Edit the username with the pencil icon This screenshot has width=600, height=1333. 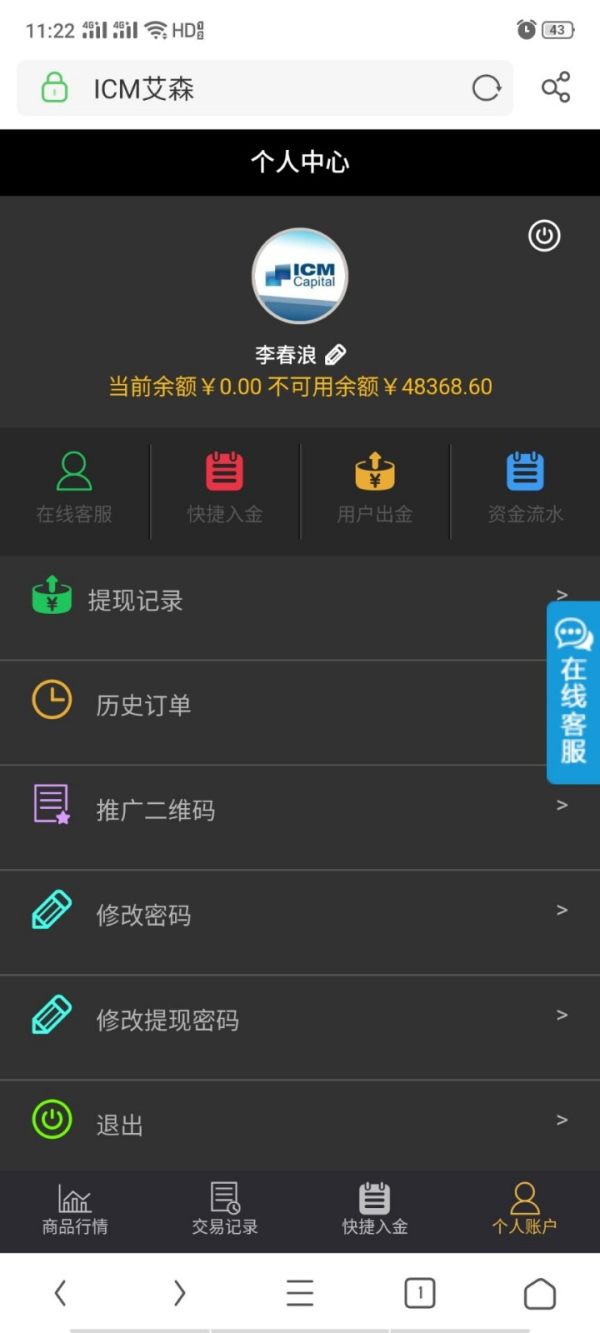click(x=336, y=355)
